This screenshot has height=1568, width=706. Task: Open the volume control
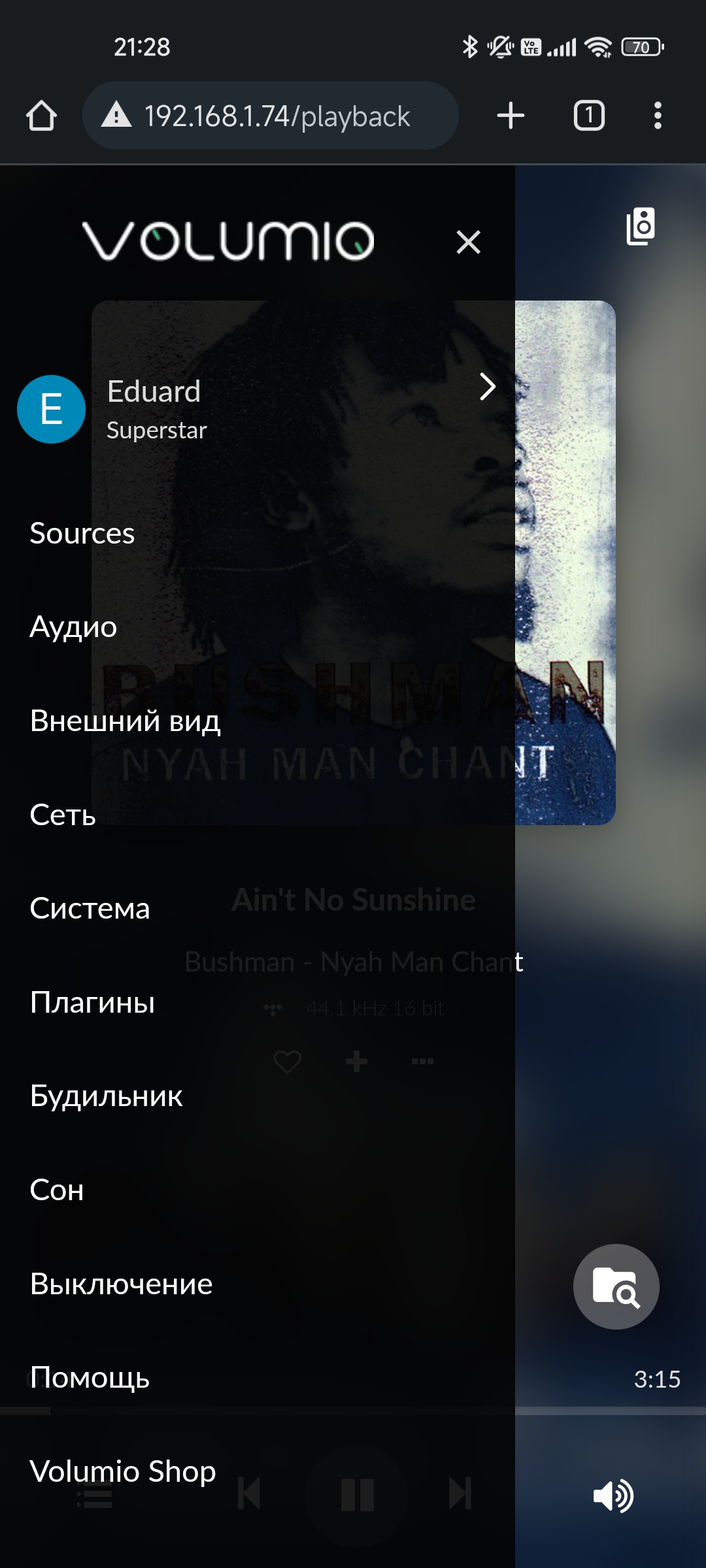[x=613, y=1495]
